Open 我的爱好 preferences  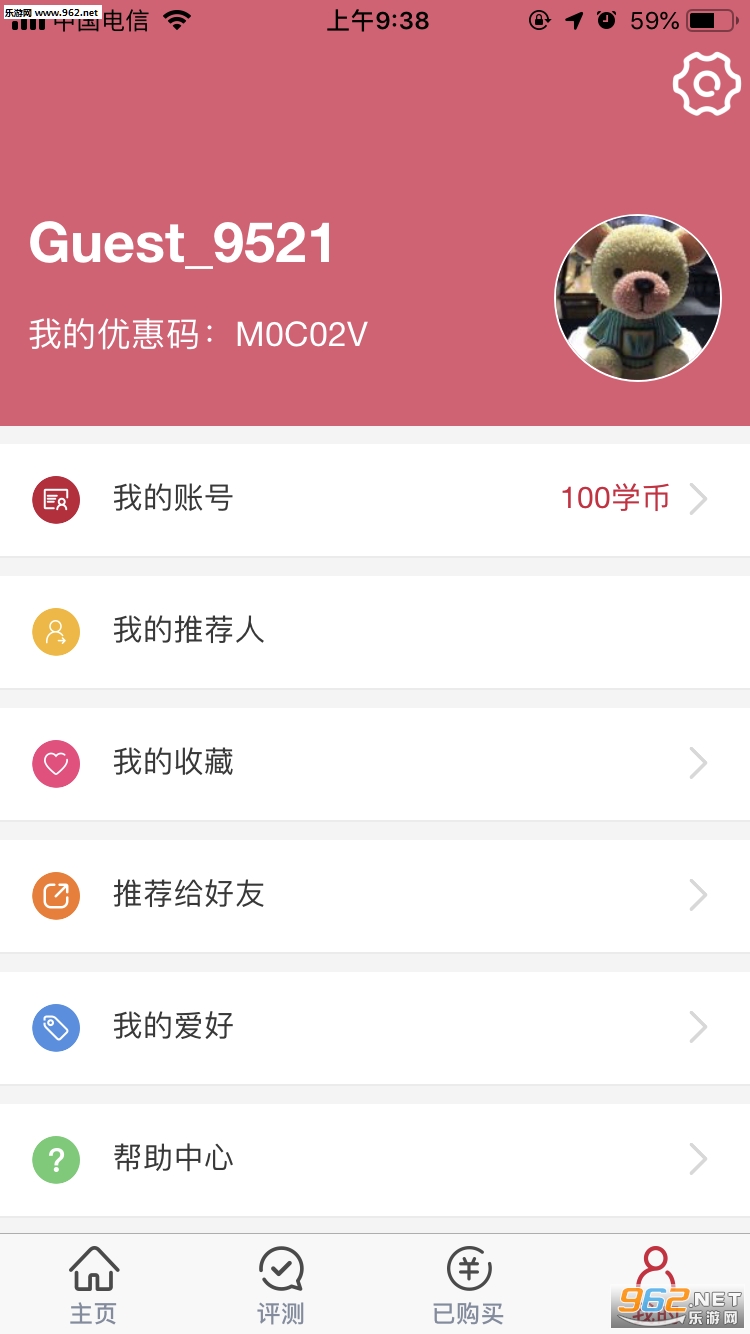click(x=375, y=1027)
